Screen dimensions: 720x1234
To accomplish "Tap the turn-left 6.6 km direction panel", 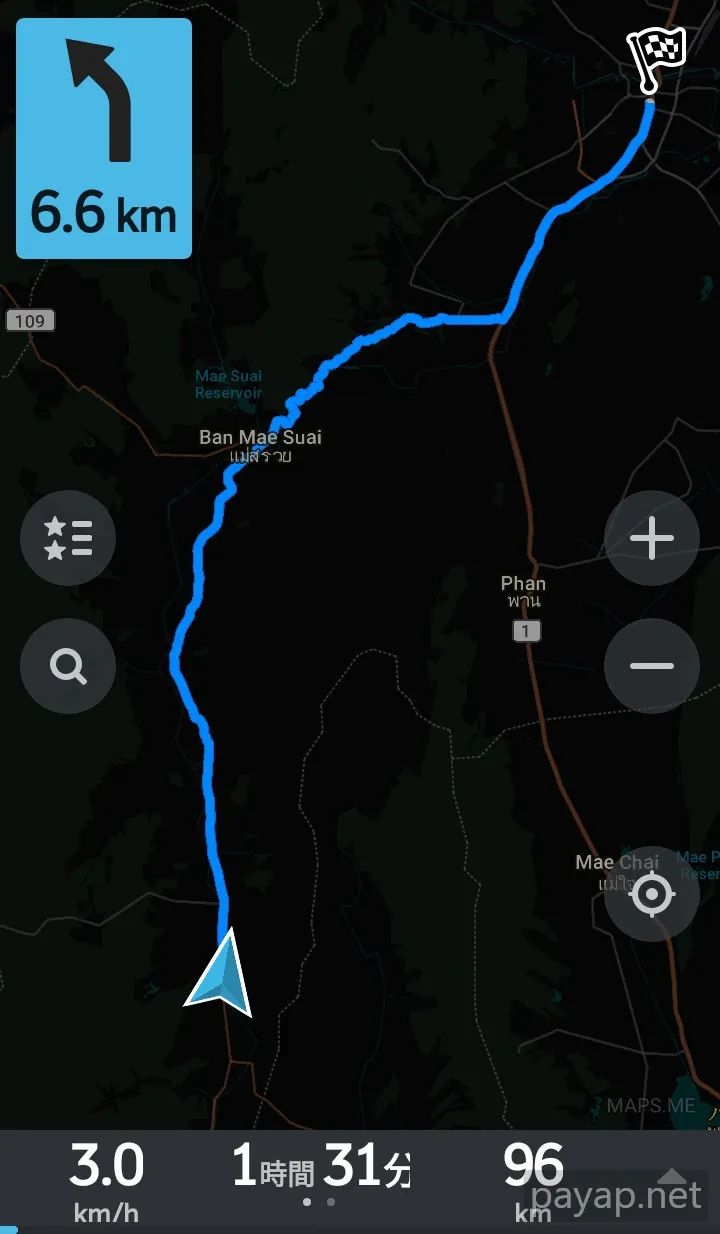I will [x=104, y=139].
